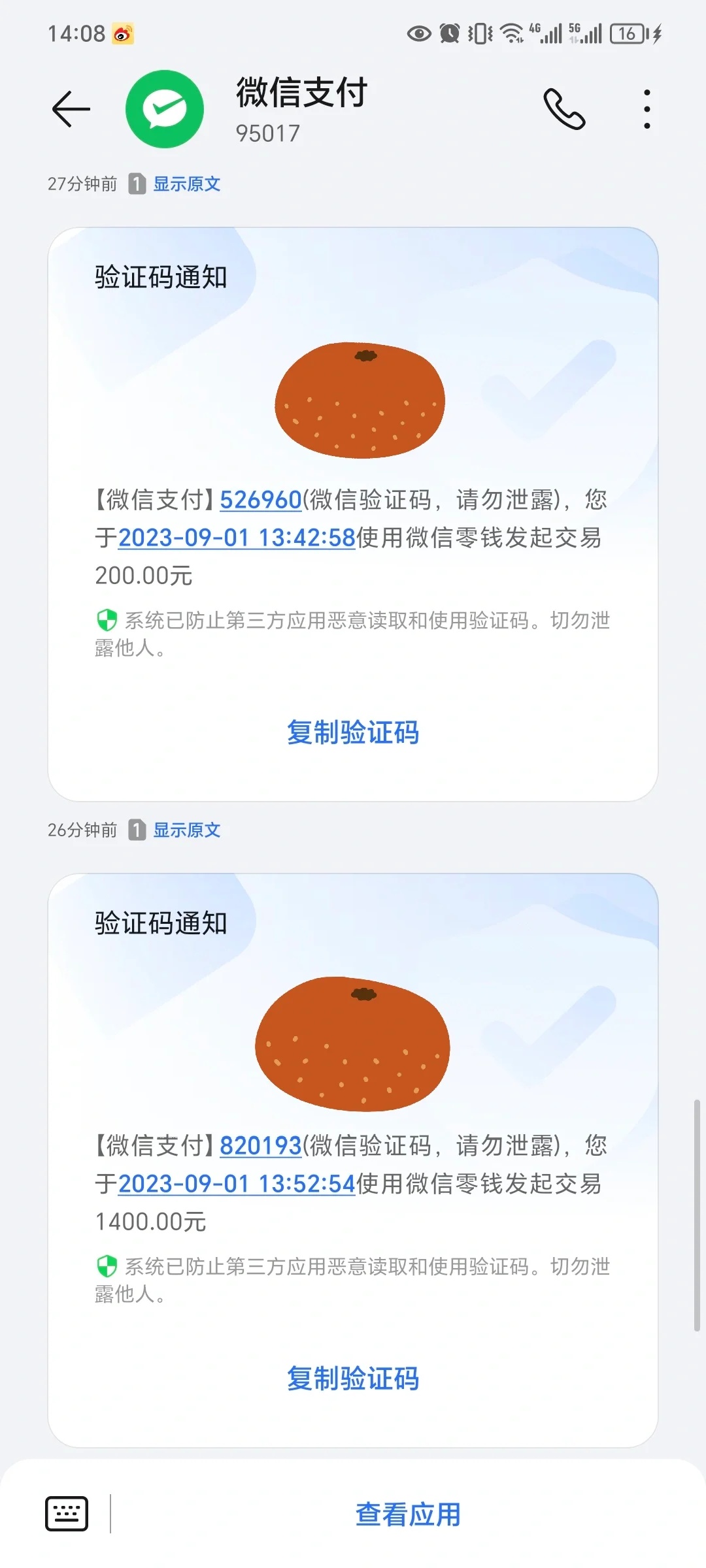Viewport: 706px width, 1568px height.
Task: Select the underlined code 526960 in the message
Action: [x=261, y=499]
